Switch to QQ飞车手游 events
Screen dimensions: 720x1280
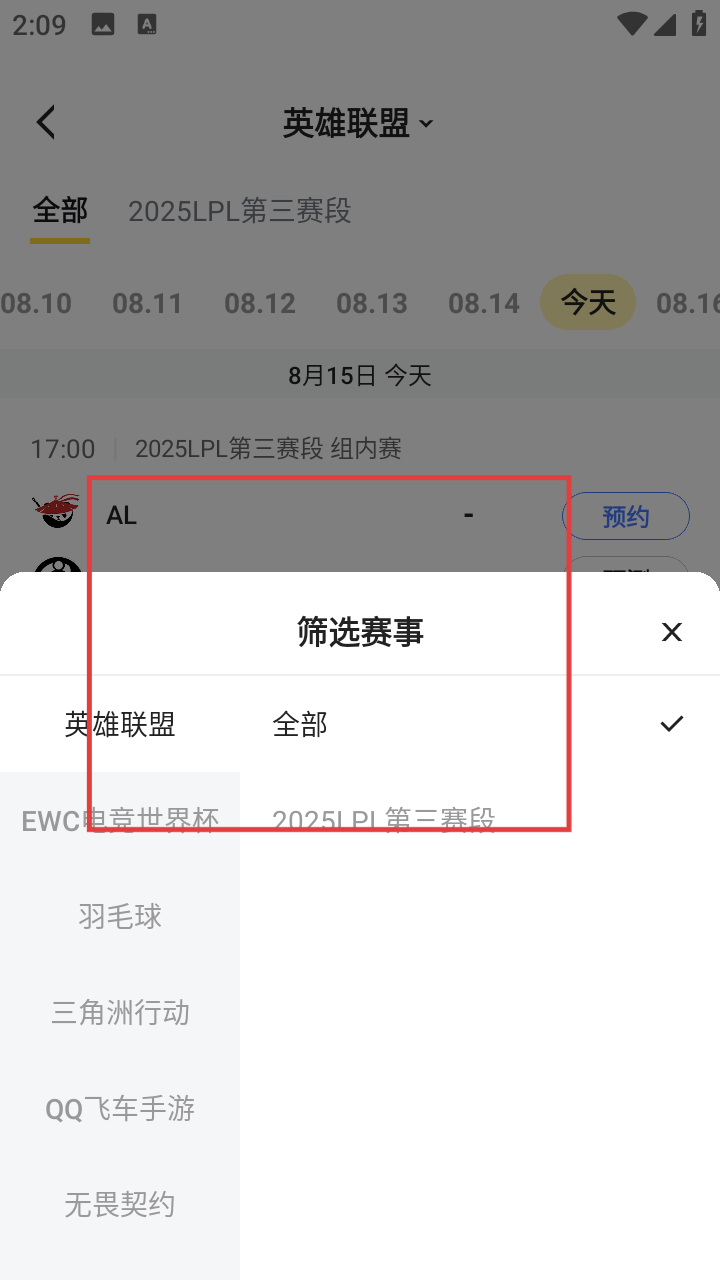[120, 1108]
